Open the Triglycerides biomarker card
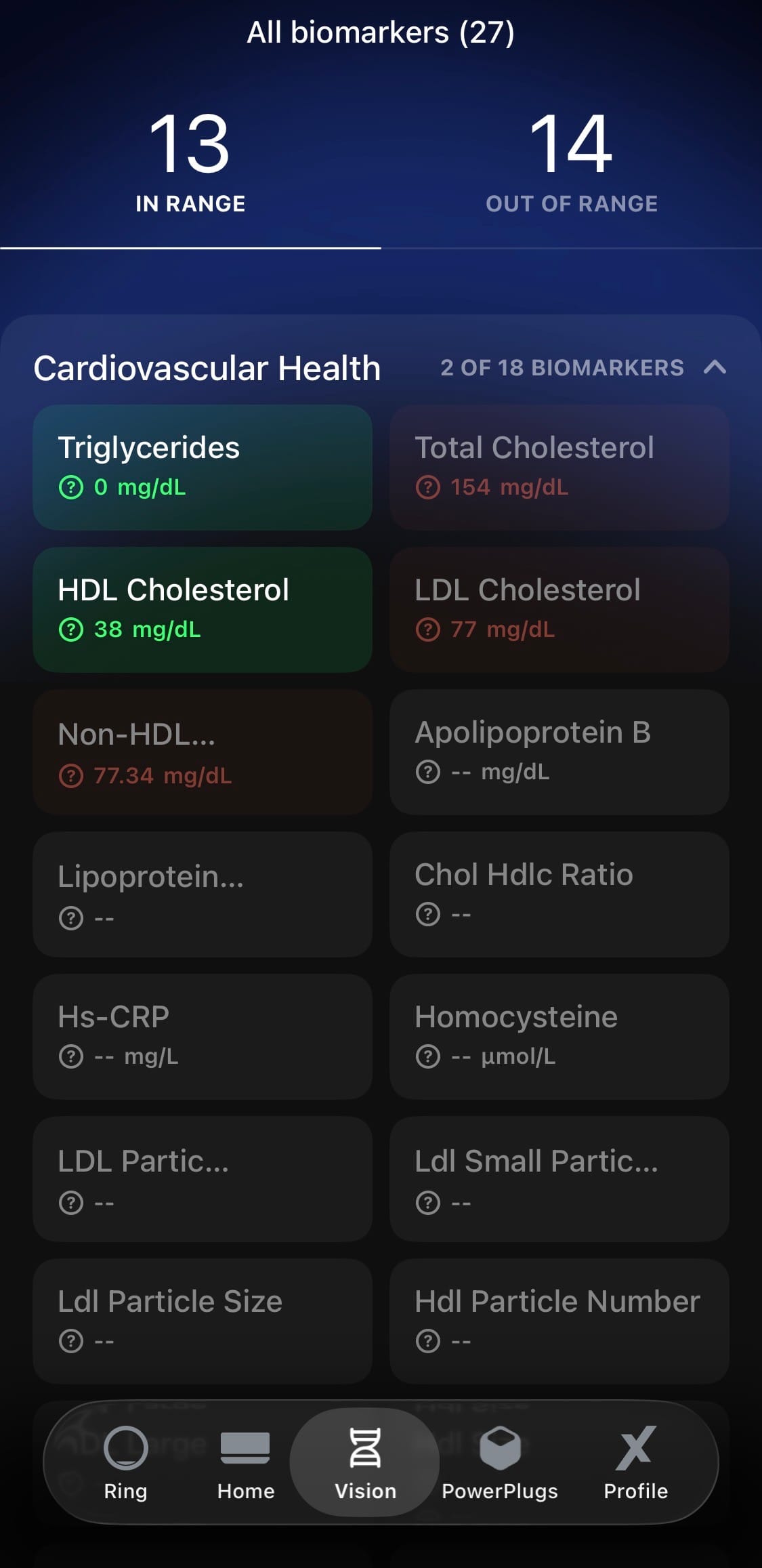This screenshot has height=1568, width=762. pyautogui.click(x=203, y=467)
